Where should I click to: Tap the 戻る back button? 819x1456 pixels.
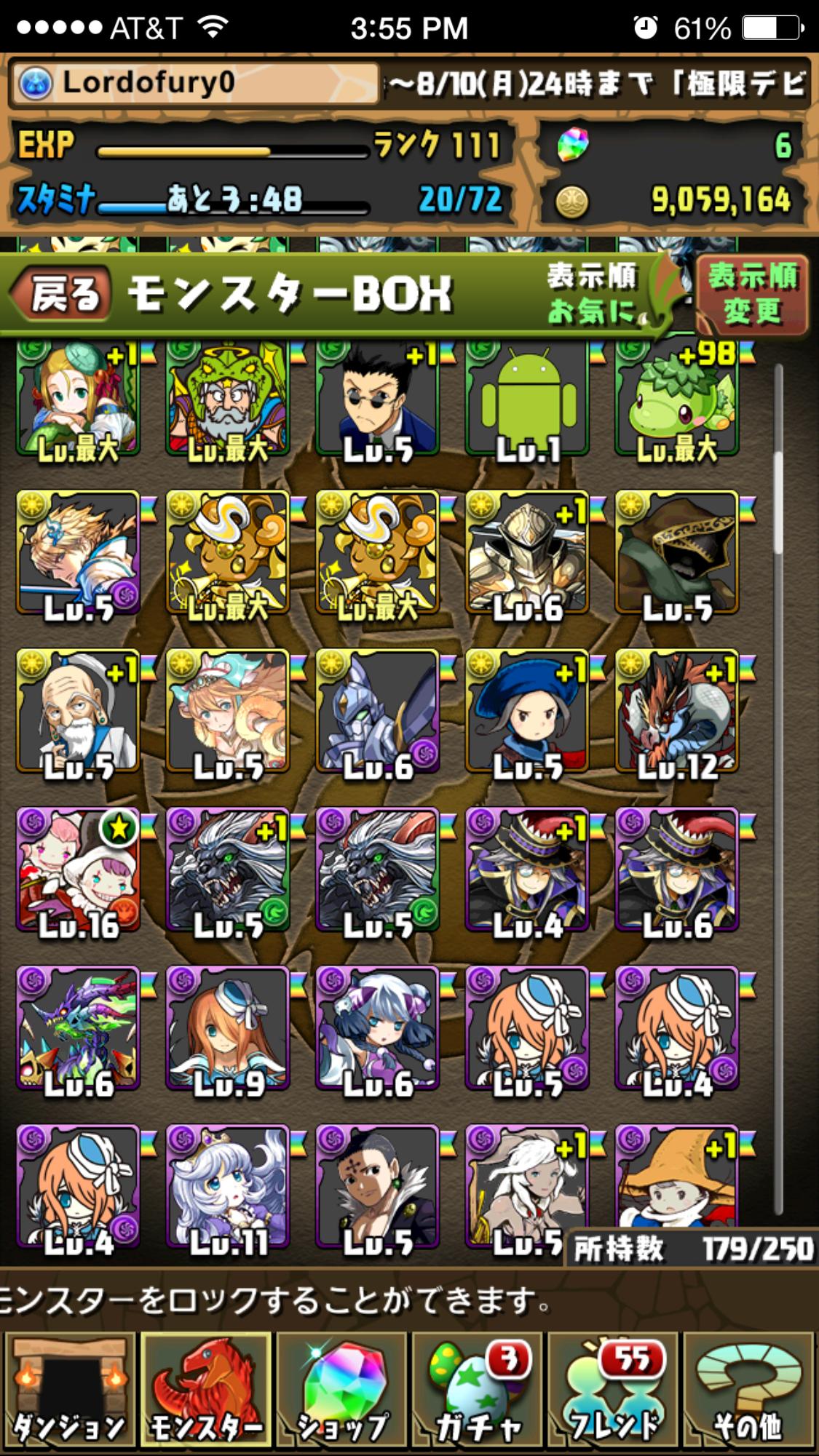point(61,295)
